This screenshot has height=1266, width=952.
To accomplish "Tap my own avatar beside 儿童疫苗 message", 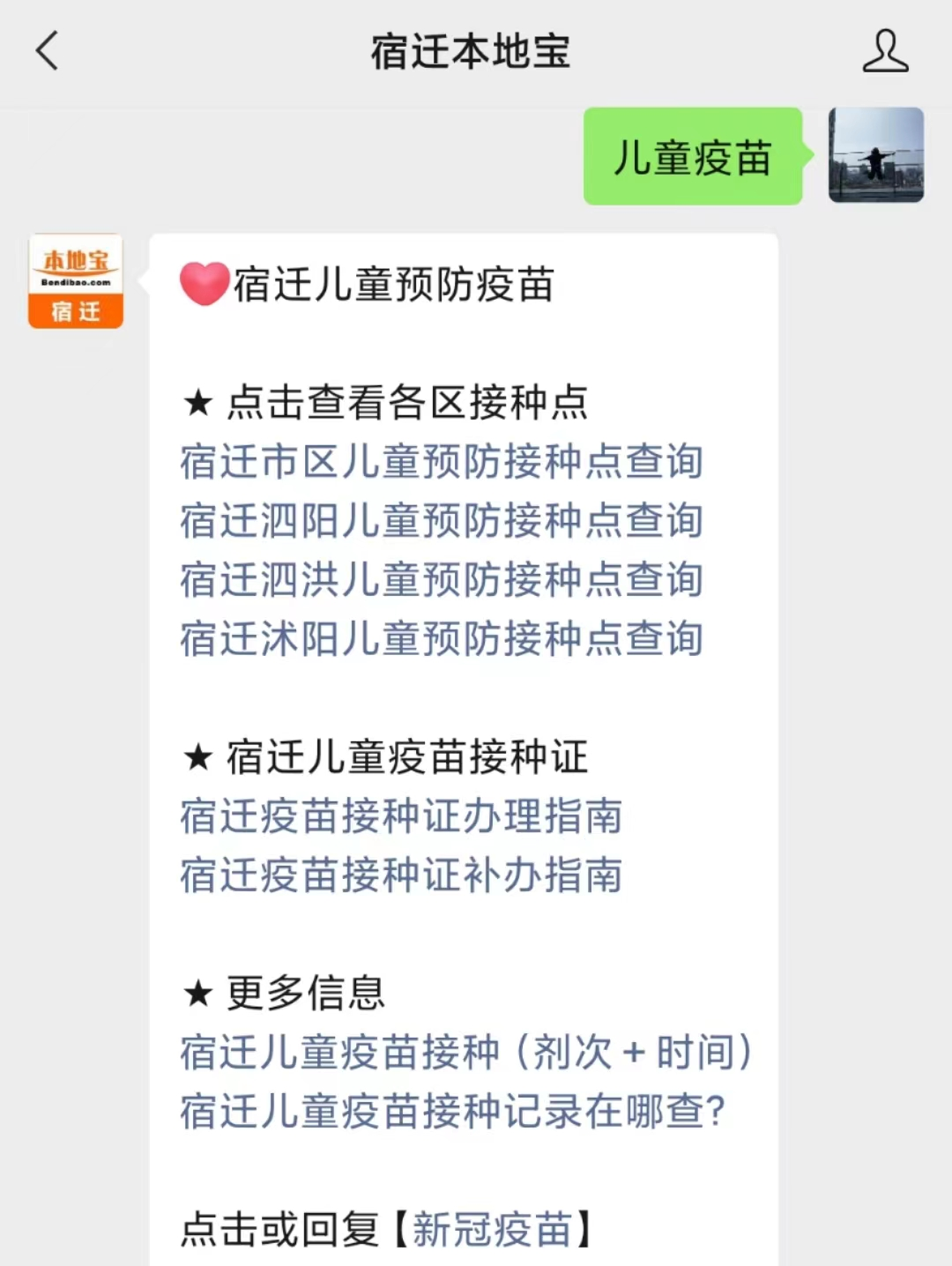I will tap(875, 155).
